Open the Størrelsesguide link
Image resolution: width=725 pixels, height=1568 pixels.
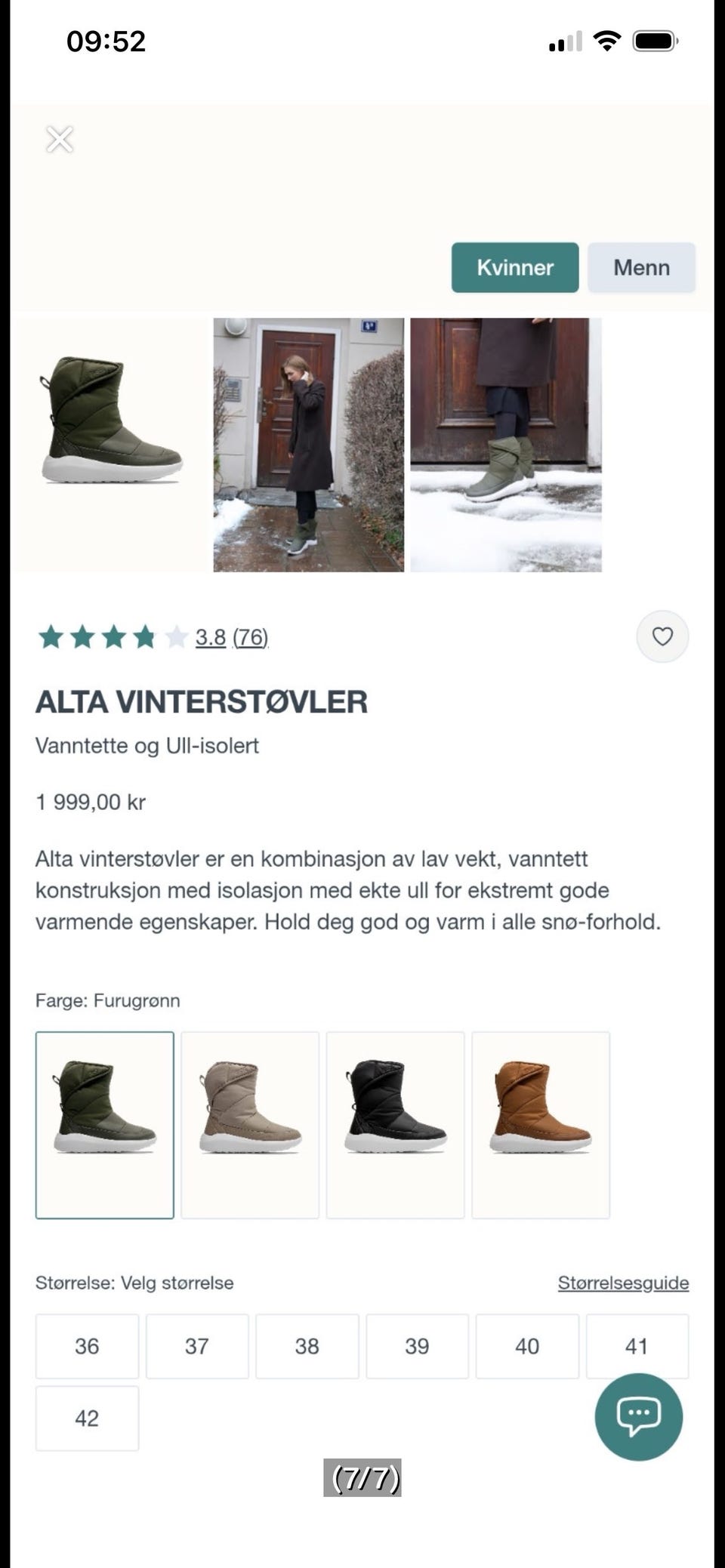point(624,1282)
